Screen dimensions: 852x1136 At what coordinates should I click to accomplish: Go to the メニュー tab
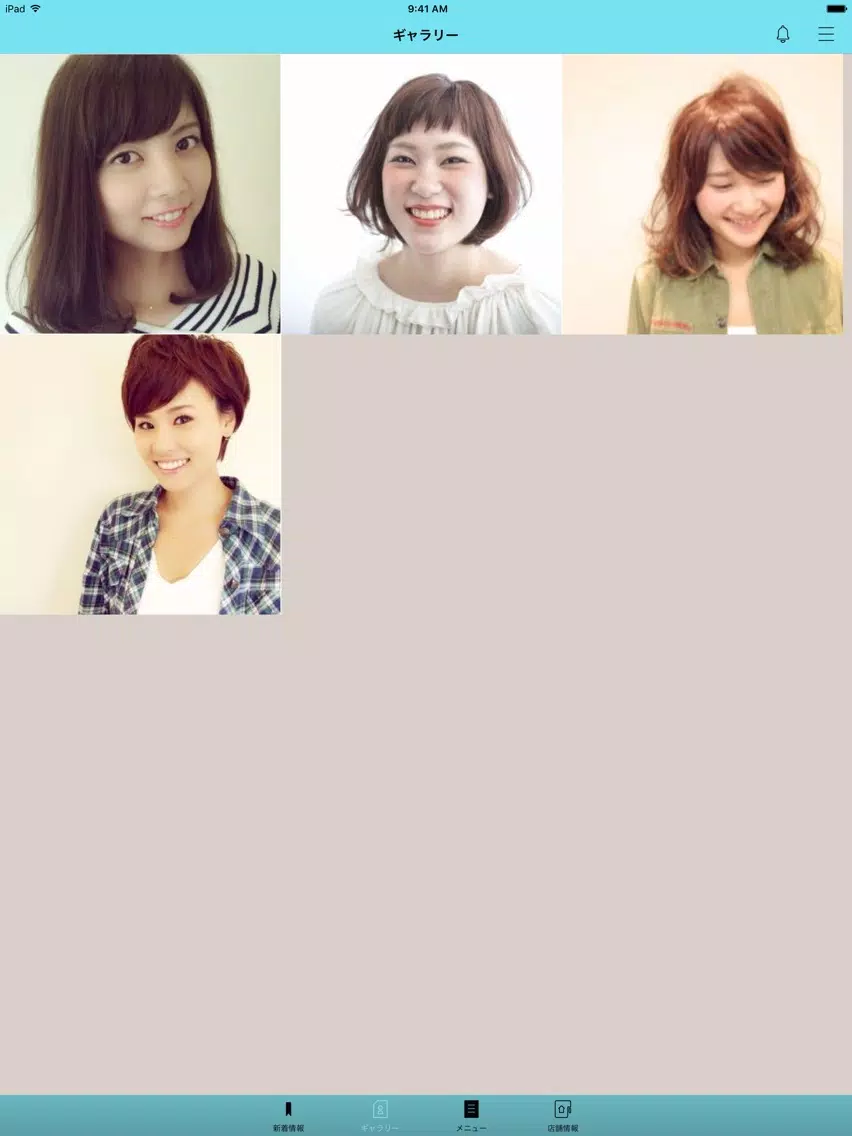click(471, 1114)
